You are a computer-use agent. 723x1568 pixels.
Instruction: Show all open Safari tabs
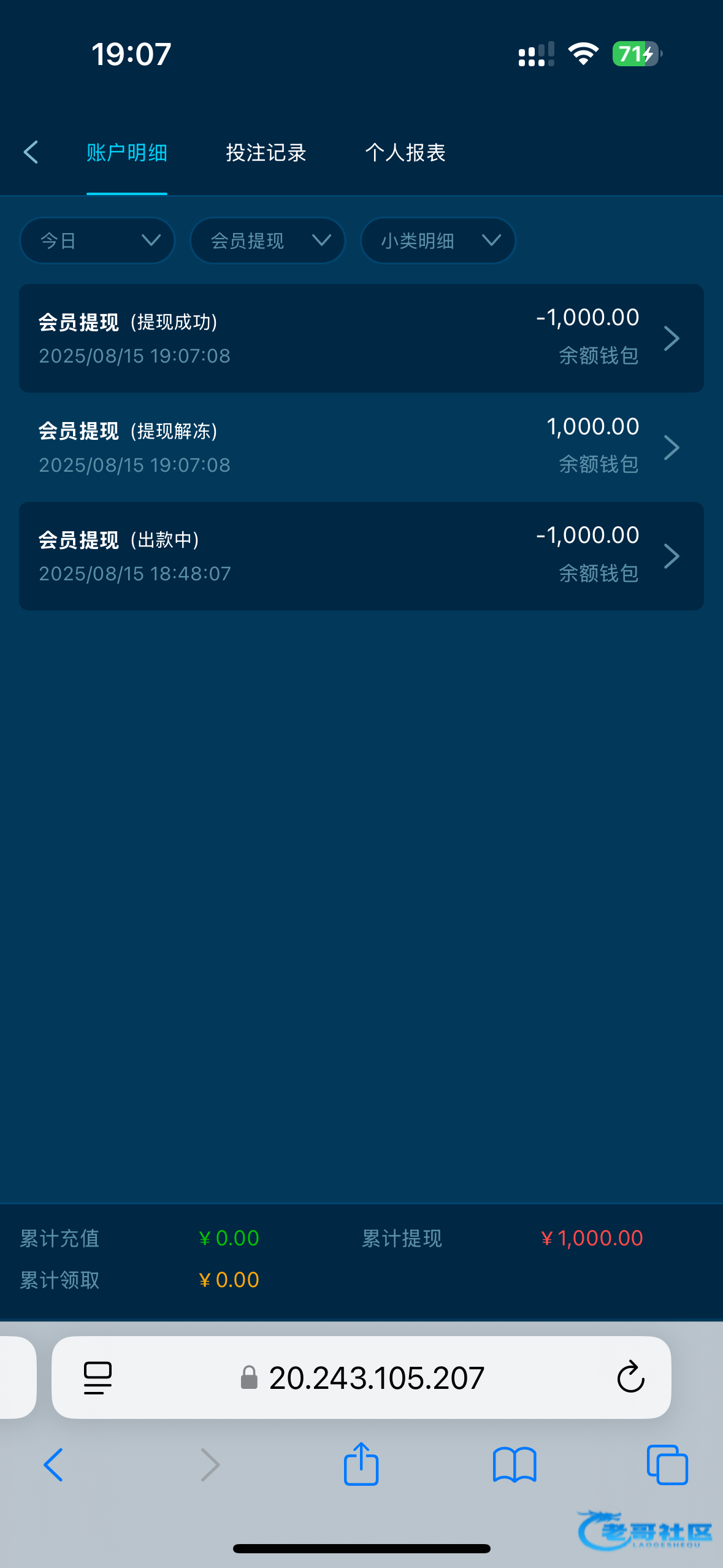(x=667, y=1465)
